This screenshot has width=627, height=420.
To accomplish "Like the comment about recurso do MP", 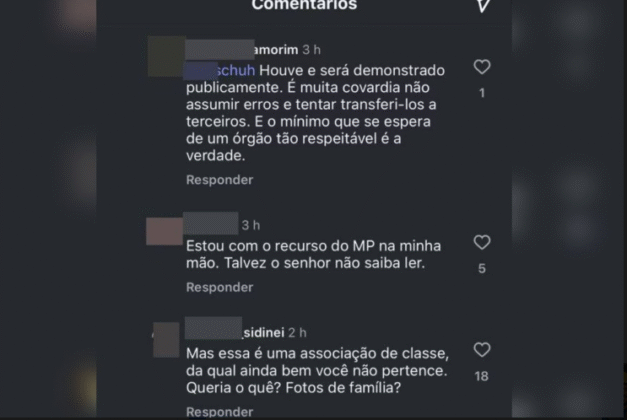I will 482,243.
